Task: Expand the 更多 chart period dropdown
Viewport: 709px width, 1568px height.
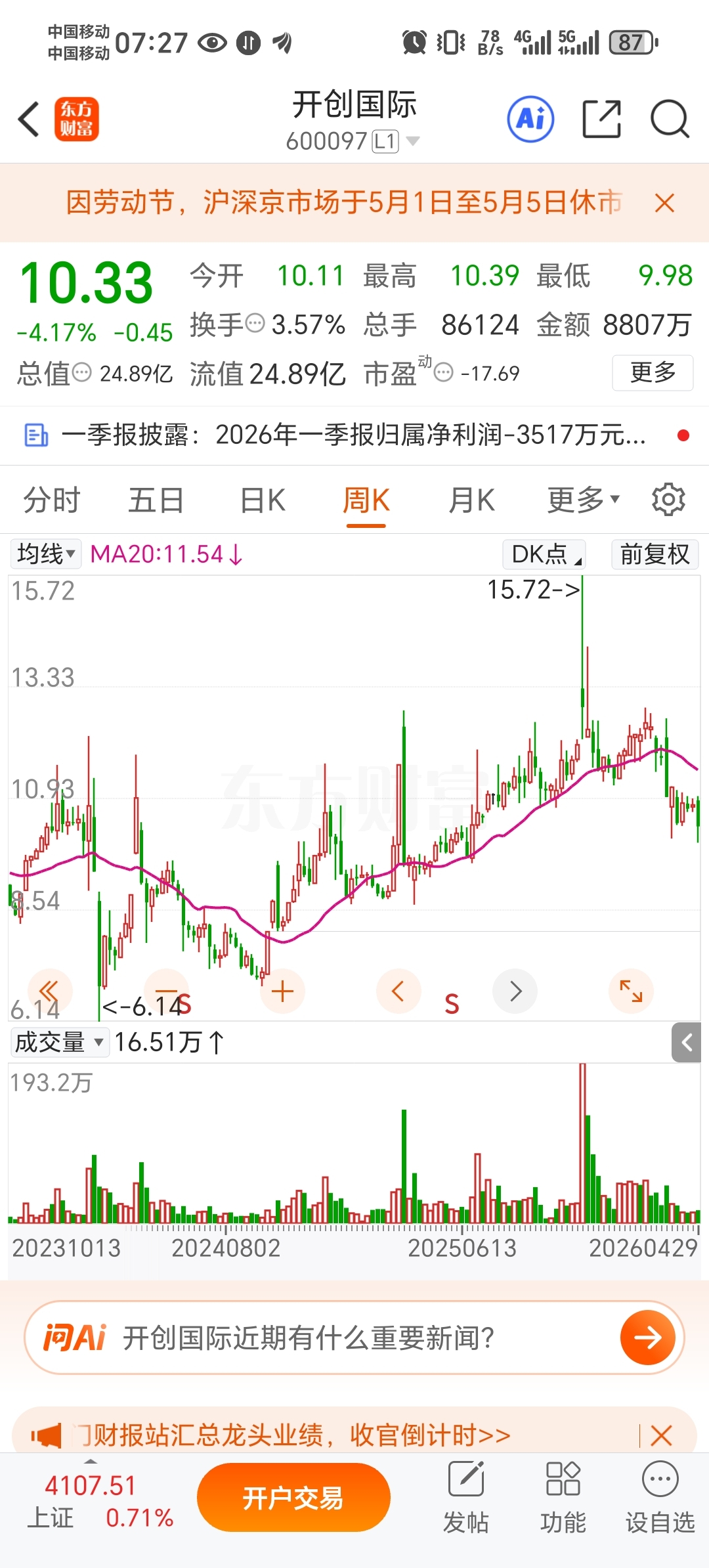Action: click(x=583, y=500)
